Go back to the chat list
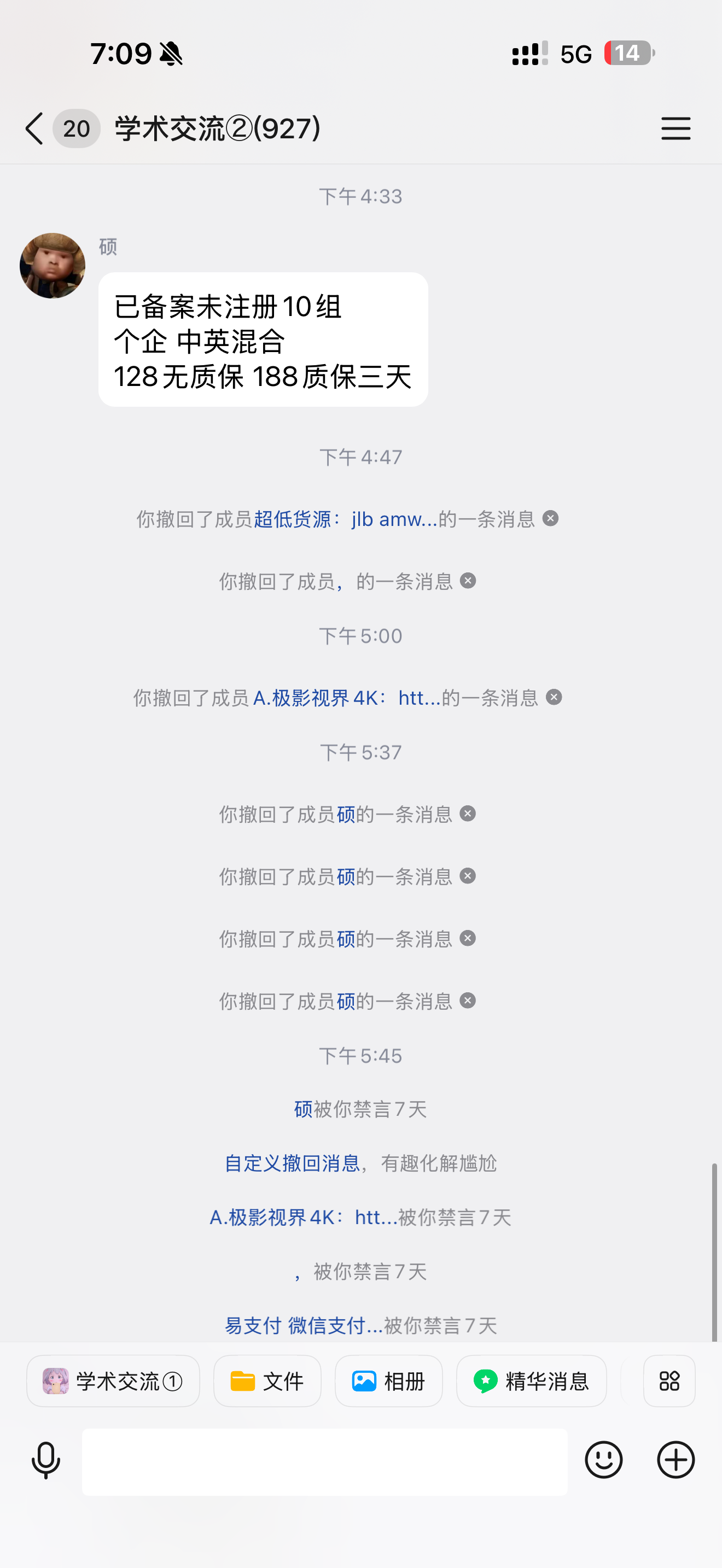Screen dimensions: 722x1568 coord(34,128)
